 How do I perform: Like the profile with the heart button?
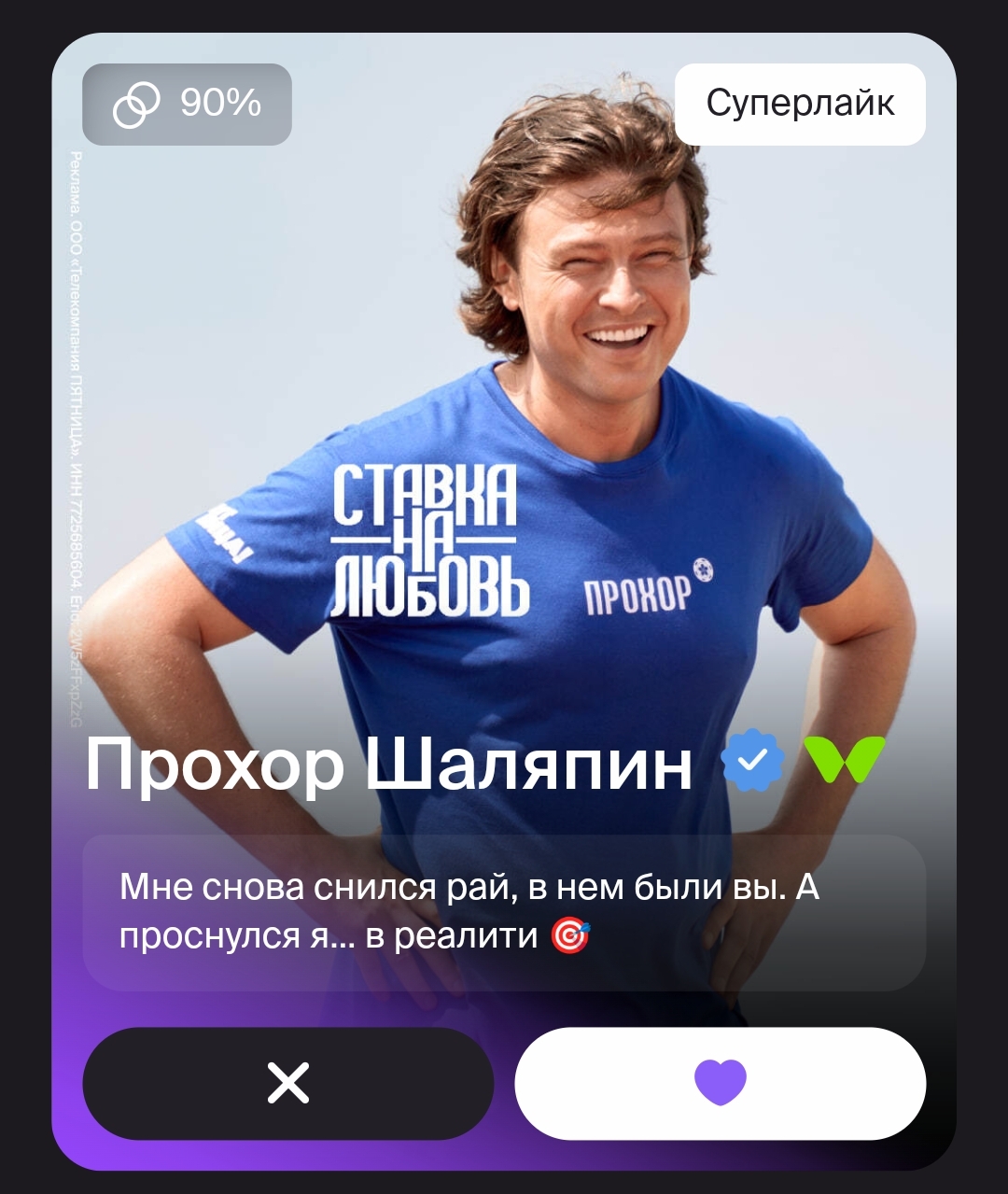click(x=720, y=1084)
